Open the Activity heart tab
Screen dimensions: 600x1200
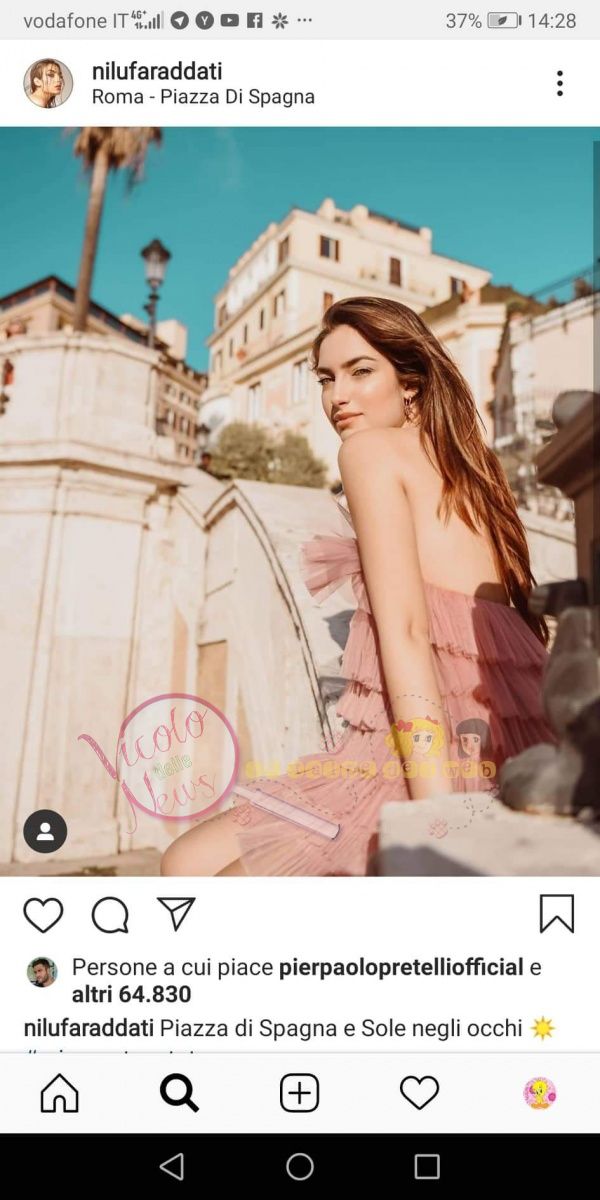click(419, 1093)
